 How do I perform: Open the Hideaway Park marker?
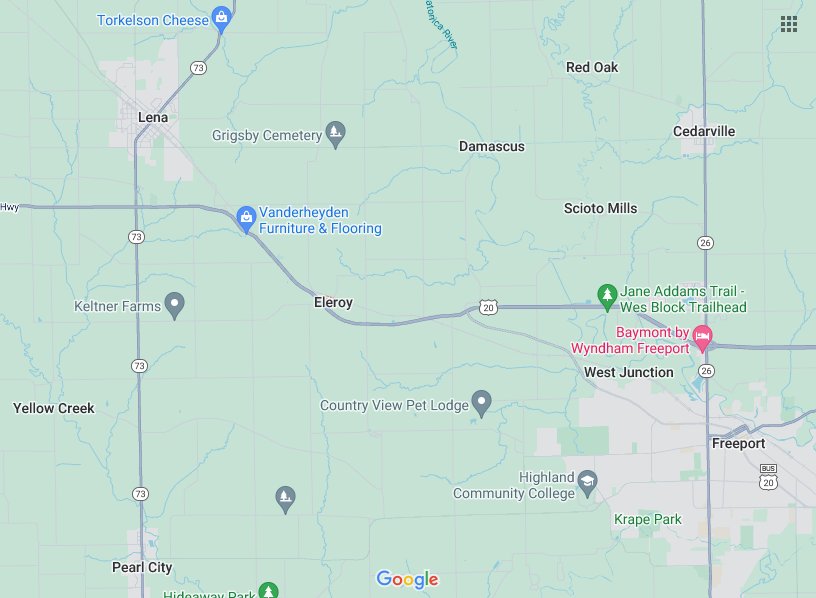(268, 592)
